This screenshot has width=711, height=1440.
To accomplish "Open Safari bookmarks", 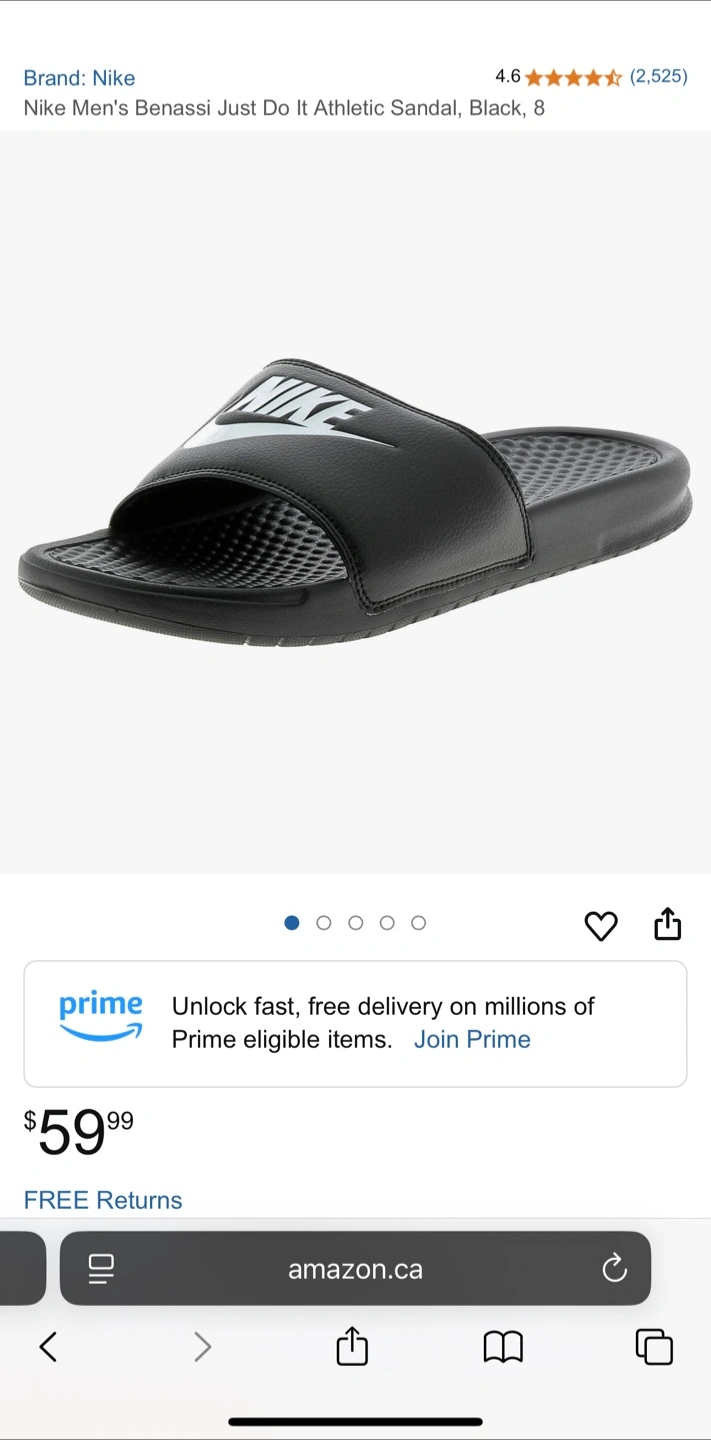I will (x=503, y=1347).
